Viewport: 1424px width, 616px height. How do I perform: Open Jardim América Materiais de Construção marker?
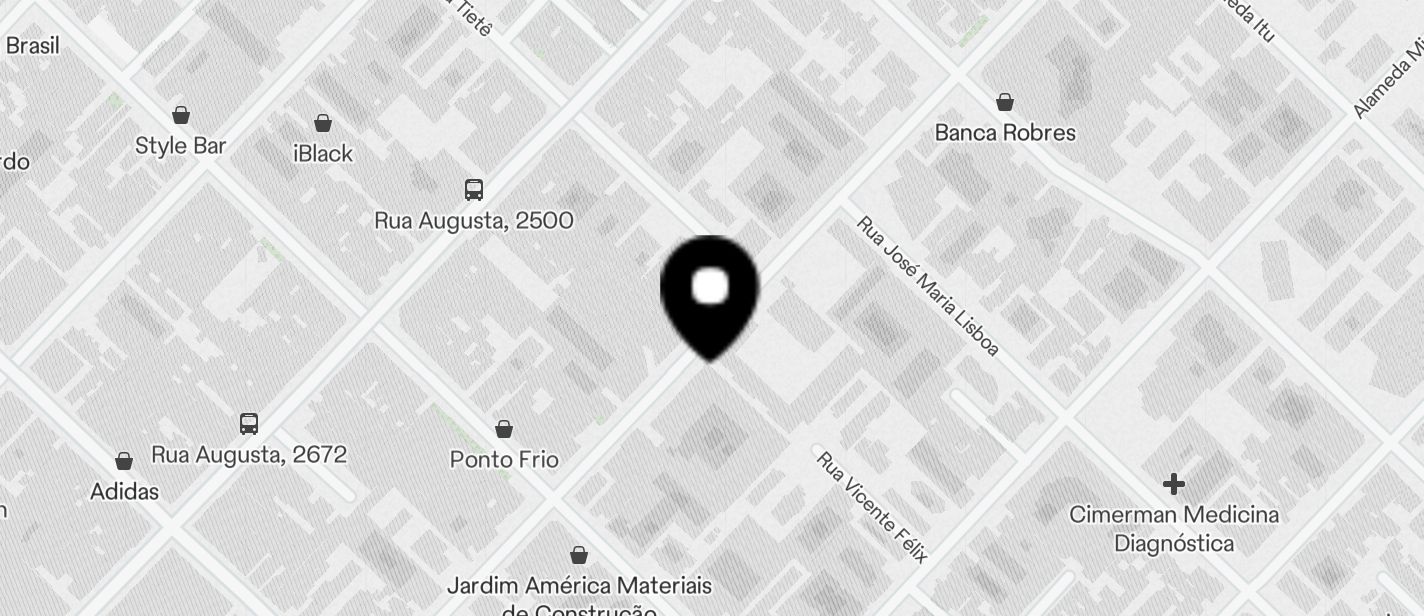pyautogui.click(x=579, y=555)
